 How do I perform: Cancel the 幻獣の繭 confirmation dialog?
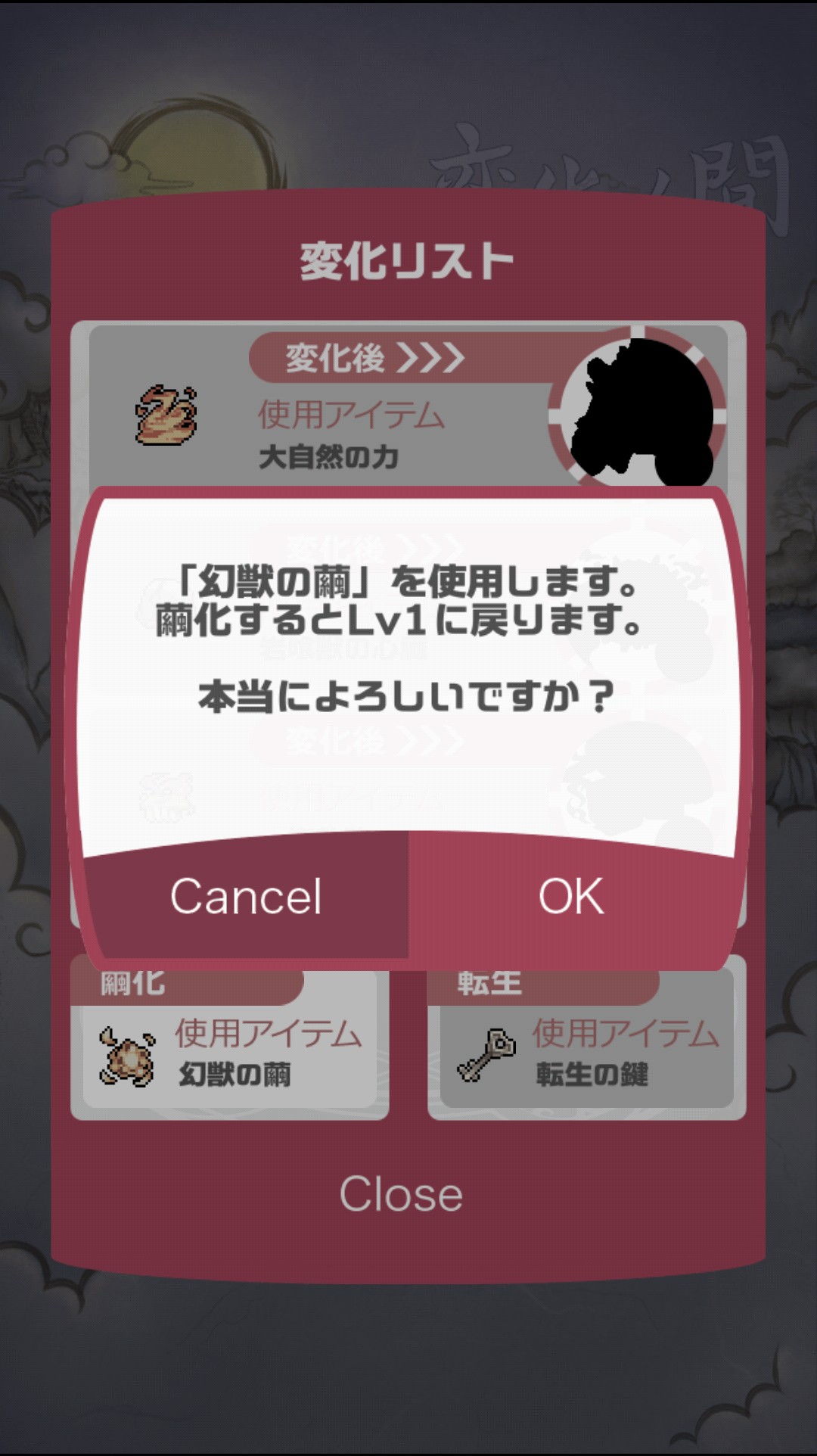tap(246, 897)
